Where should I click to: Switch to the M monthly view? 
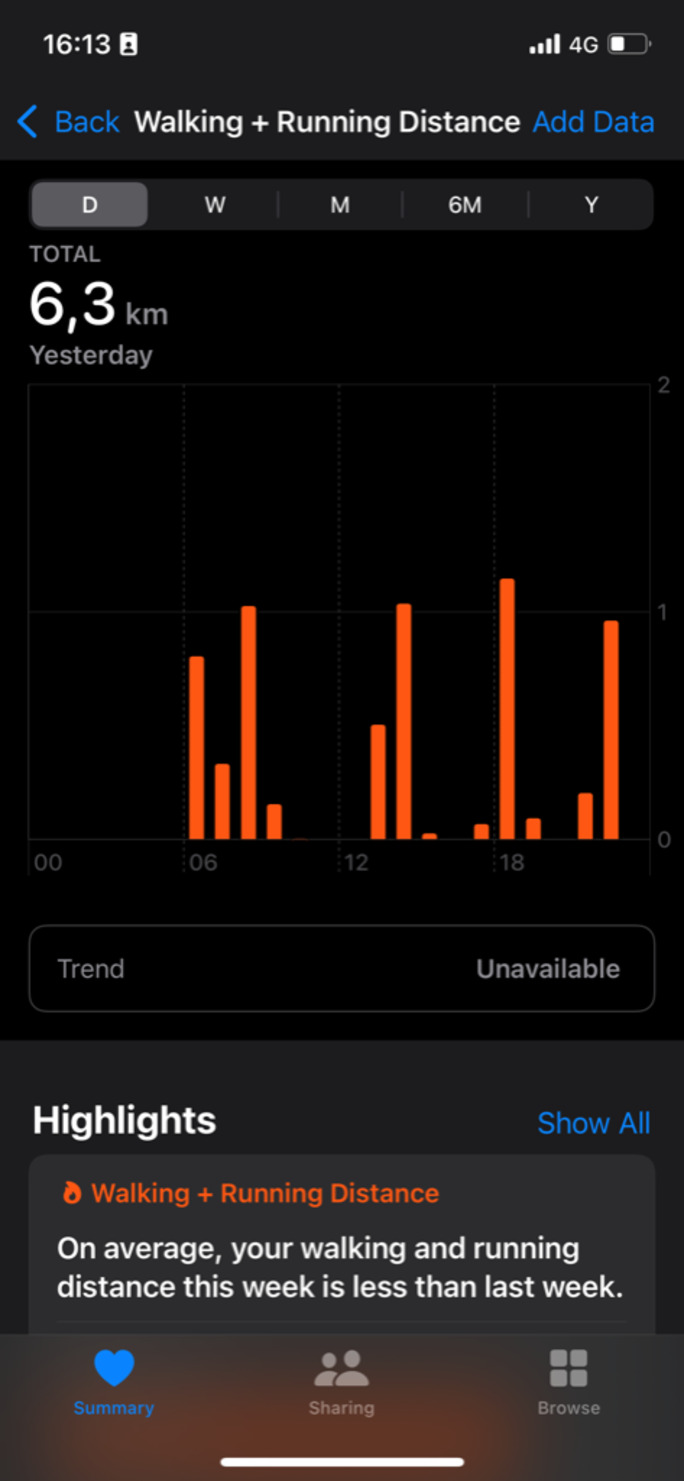pos(340,205)
